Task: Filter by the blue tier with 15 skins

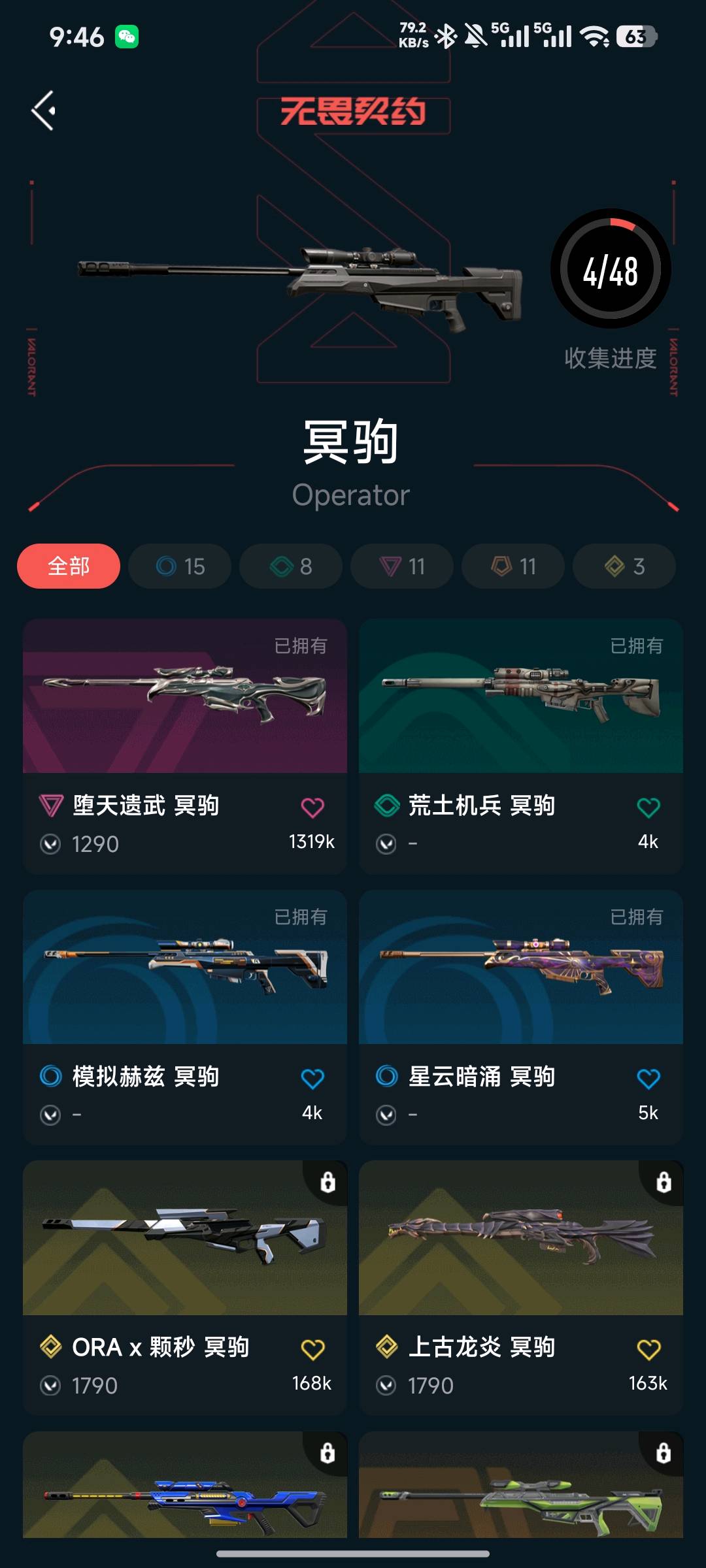Action: tap(180, 566)
